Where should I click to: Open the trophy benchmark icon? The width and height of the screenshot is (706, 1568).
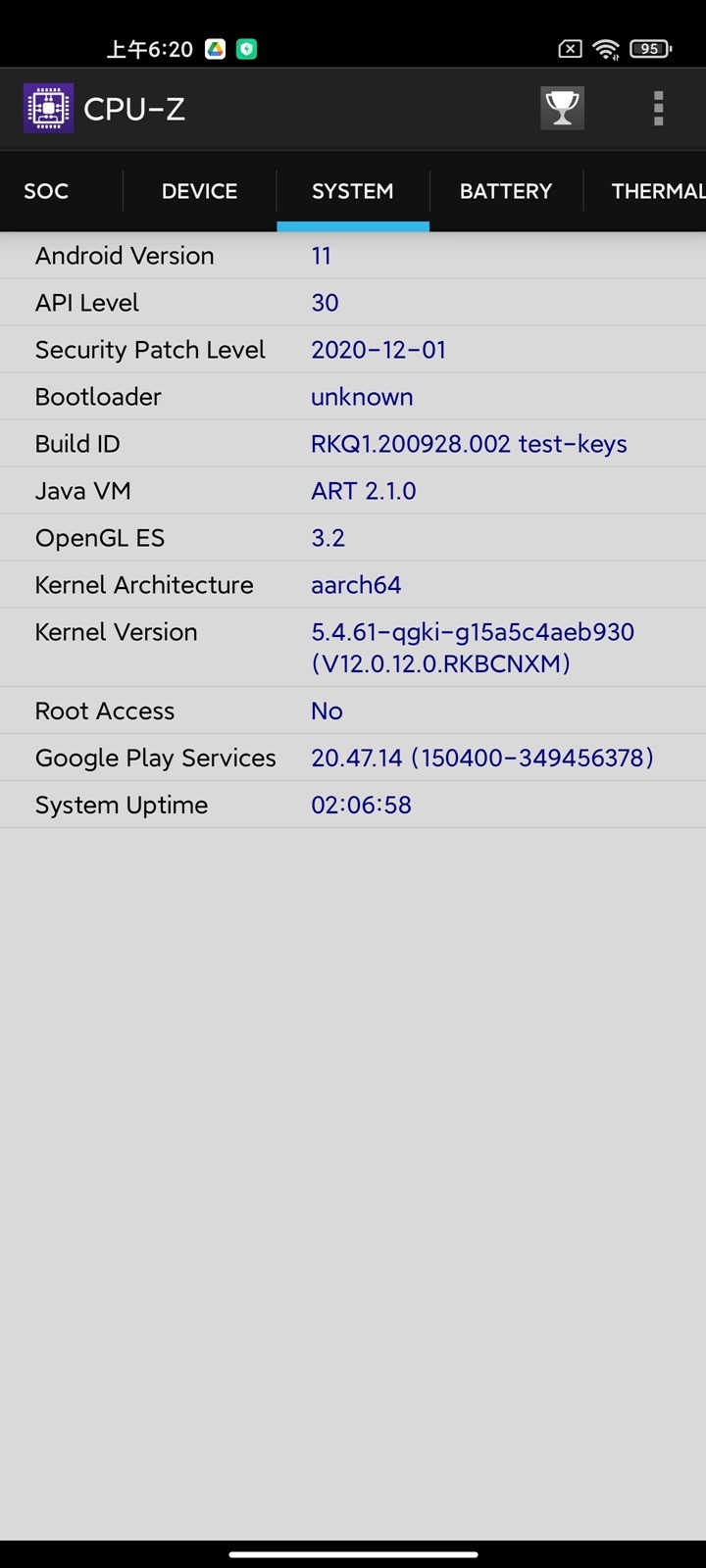click(562, 109)
